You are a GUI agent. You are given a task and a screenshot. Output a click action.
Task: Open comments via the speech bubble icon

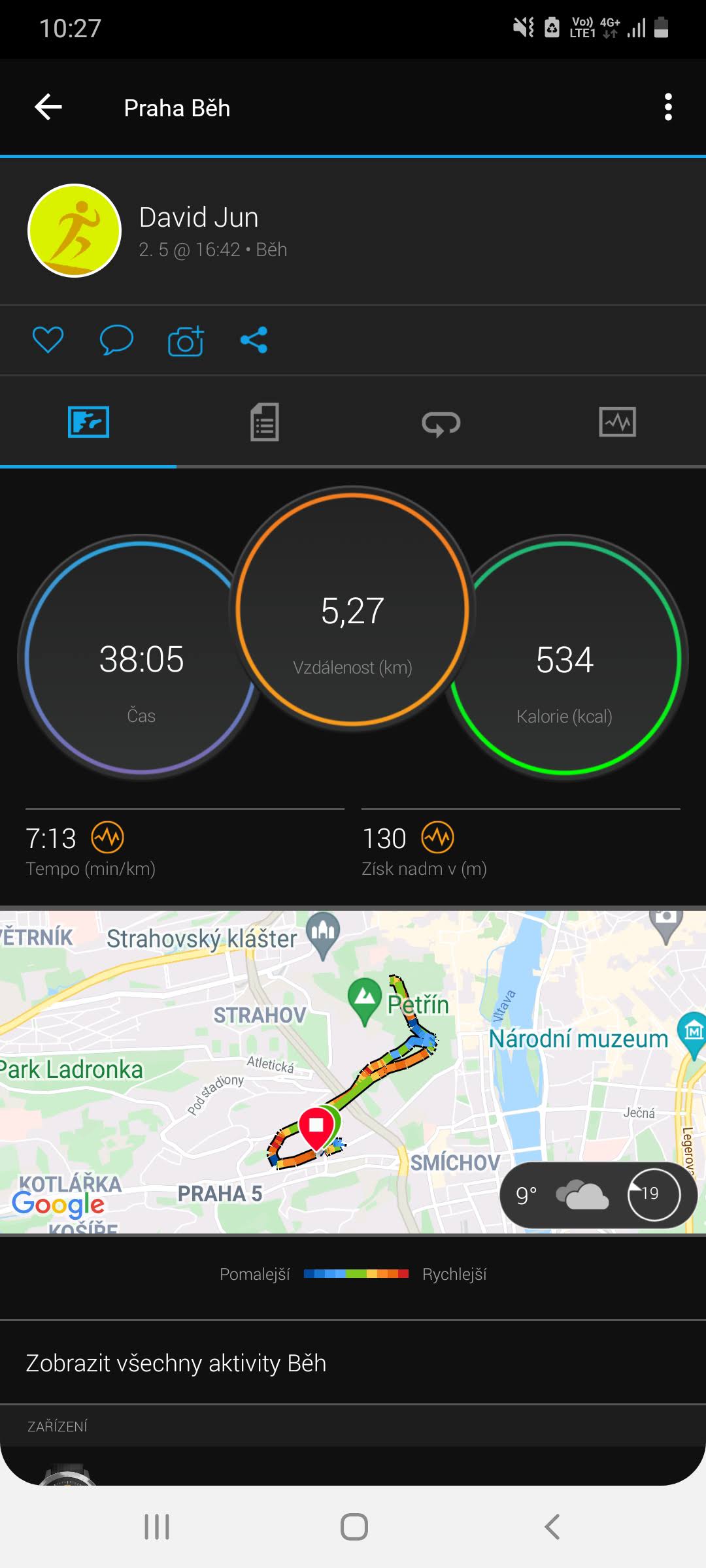click(116, 340)
